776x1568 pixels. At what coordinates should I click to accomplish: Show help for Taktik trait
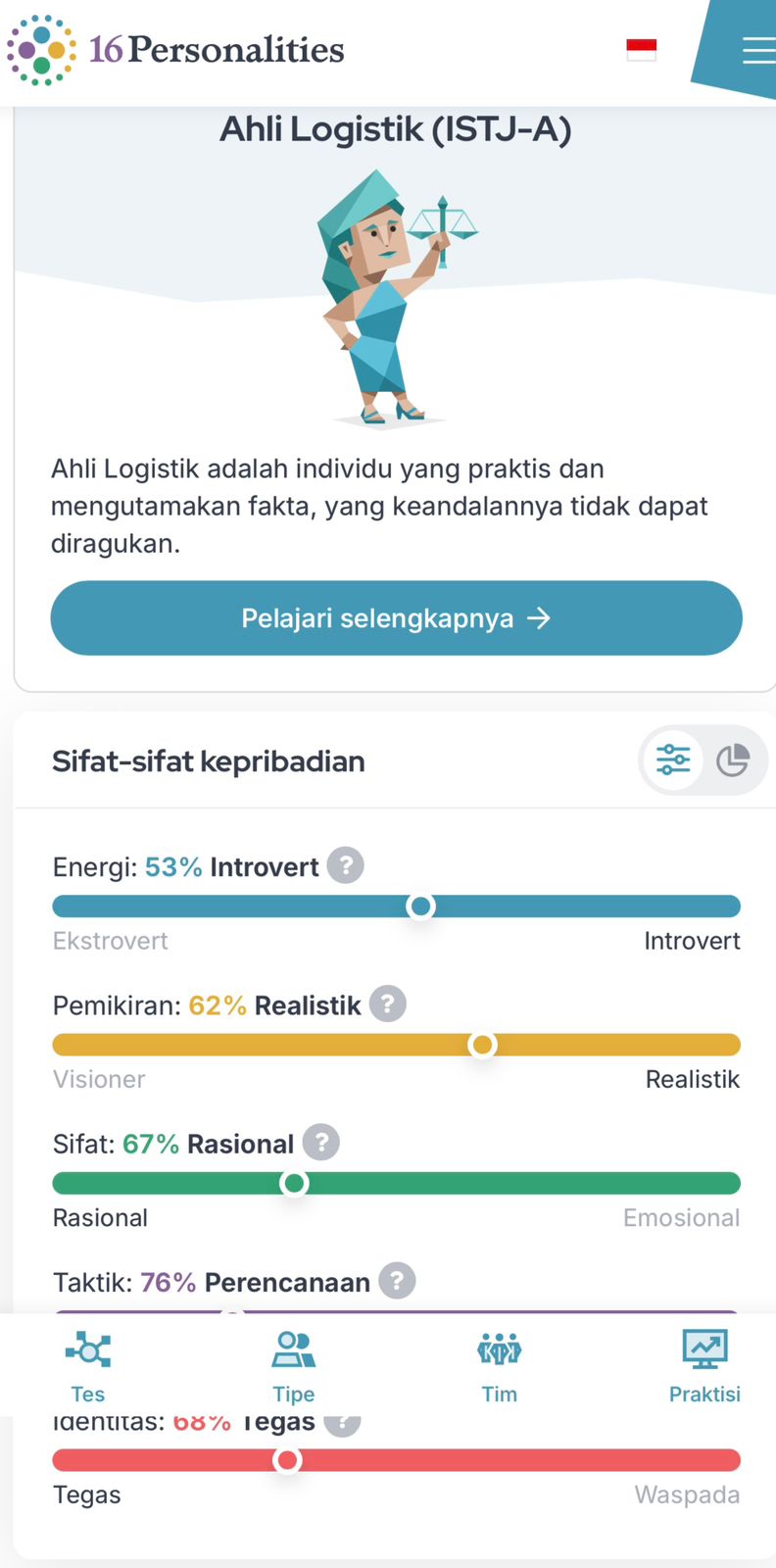point(397,1281)
